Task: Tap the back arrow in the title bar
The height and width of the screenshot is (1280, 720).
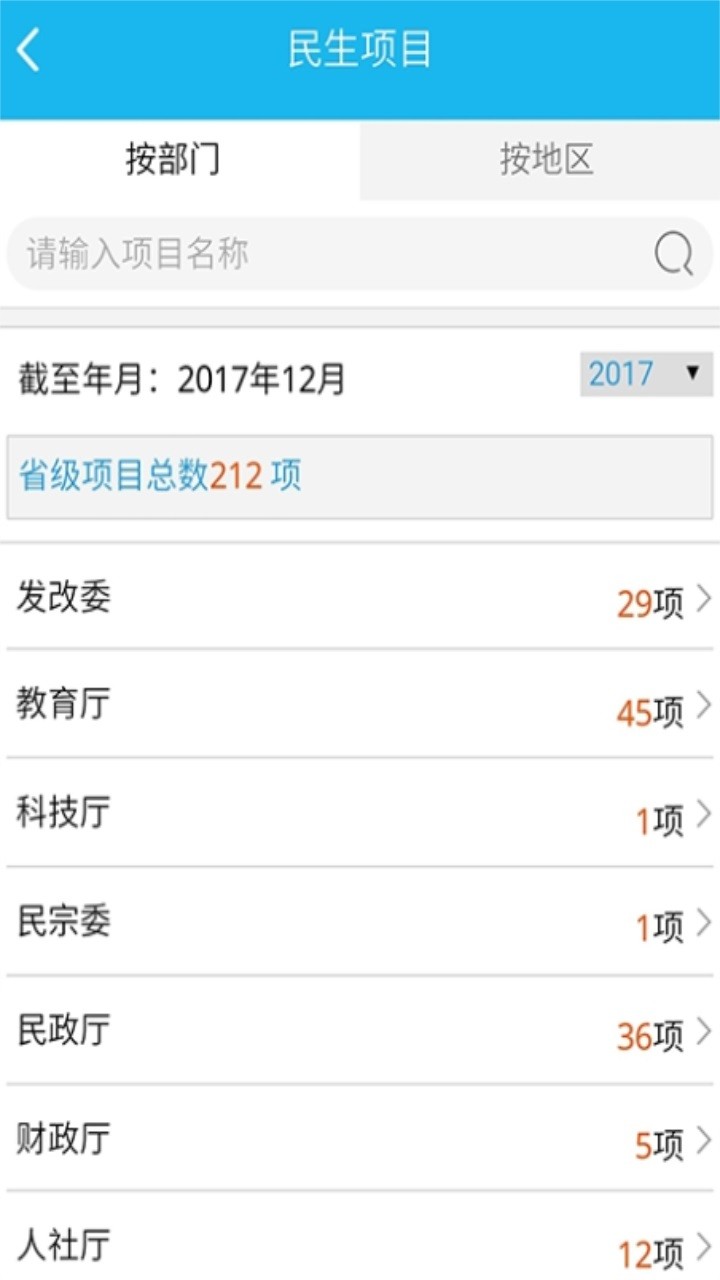Action: tap(27, 48)
